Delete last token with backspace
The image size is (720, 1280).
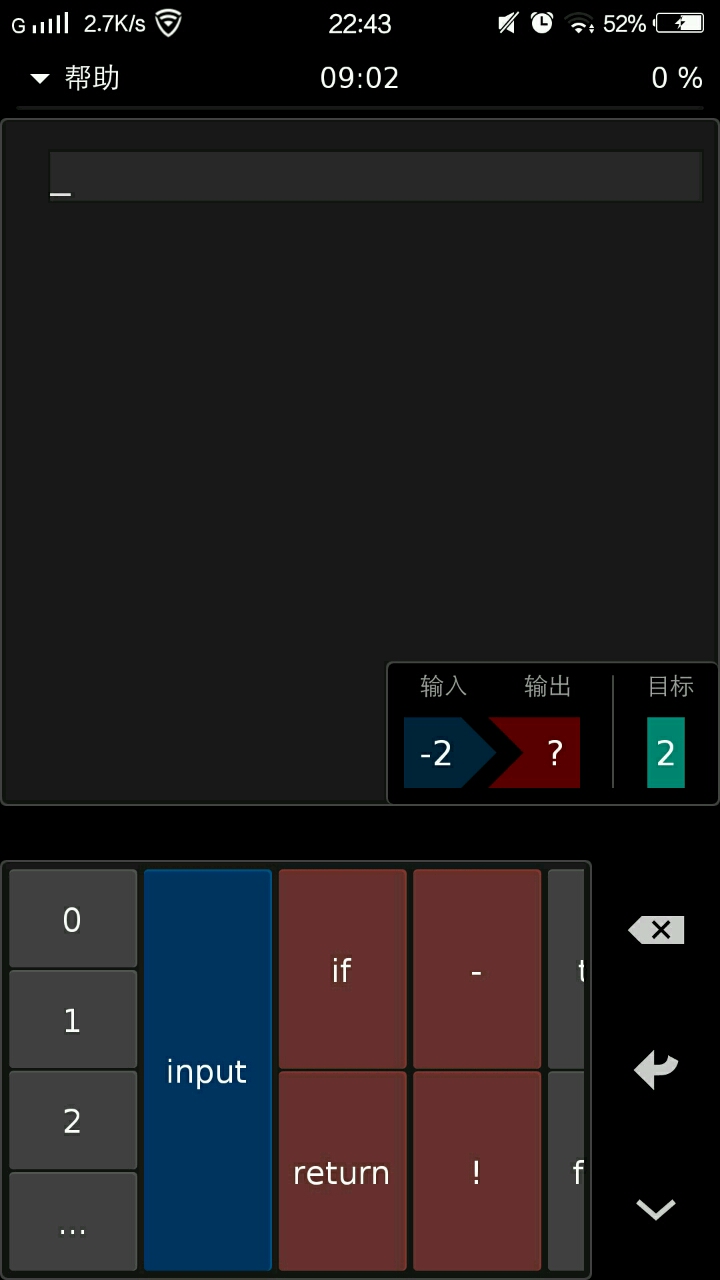coord(657,930)
